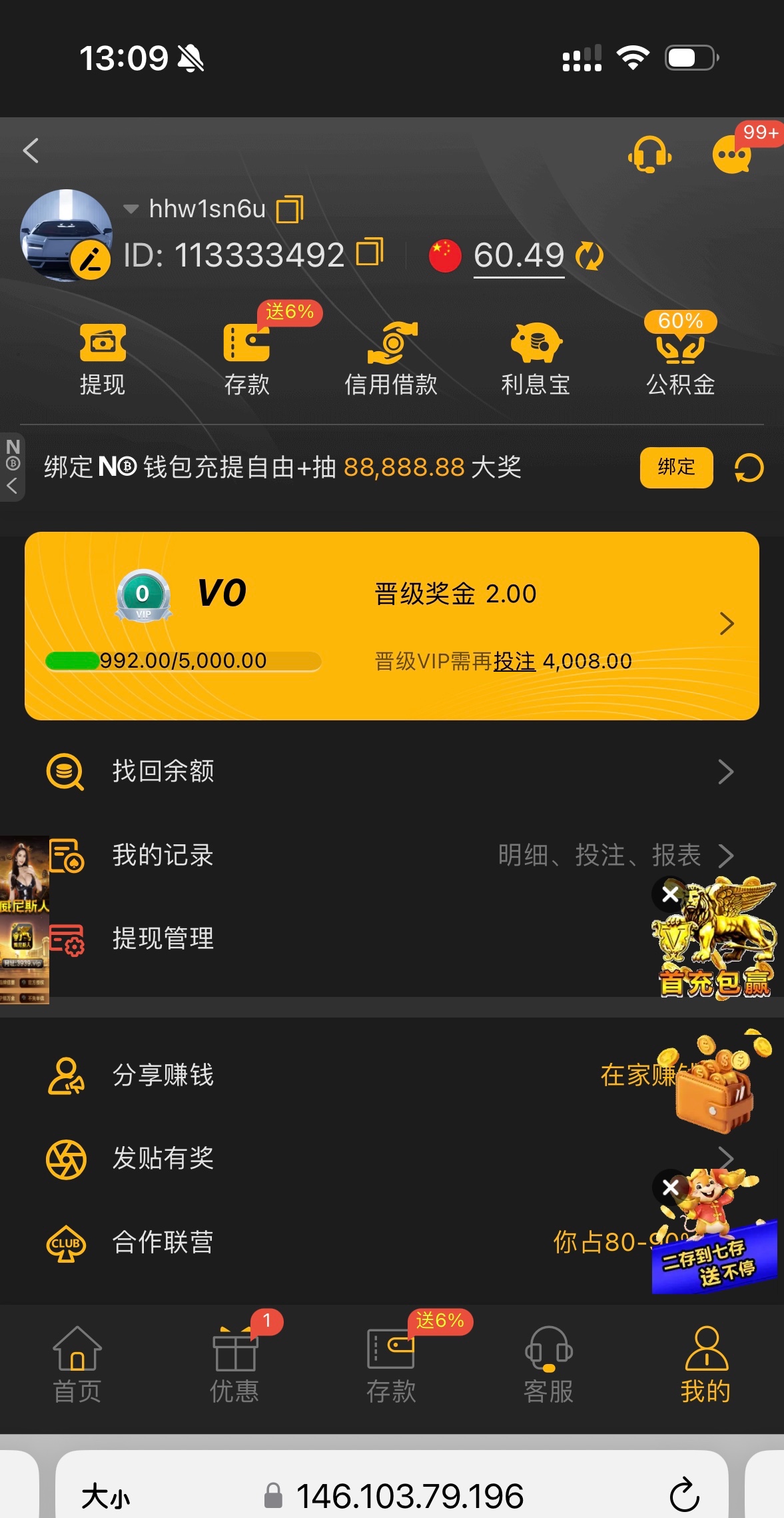
Task: Switch to the 优惠 promotions tab
Action: 234,1364
